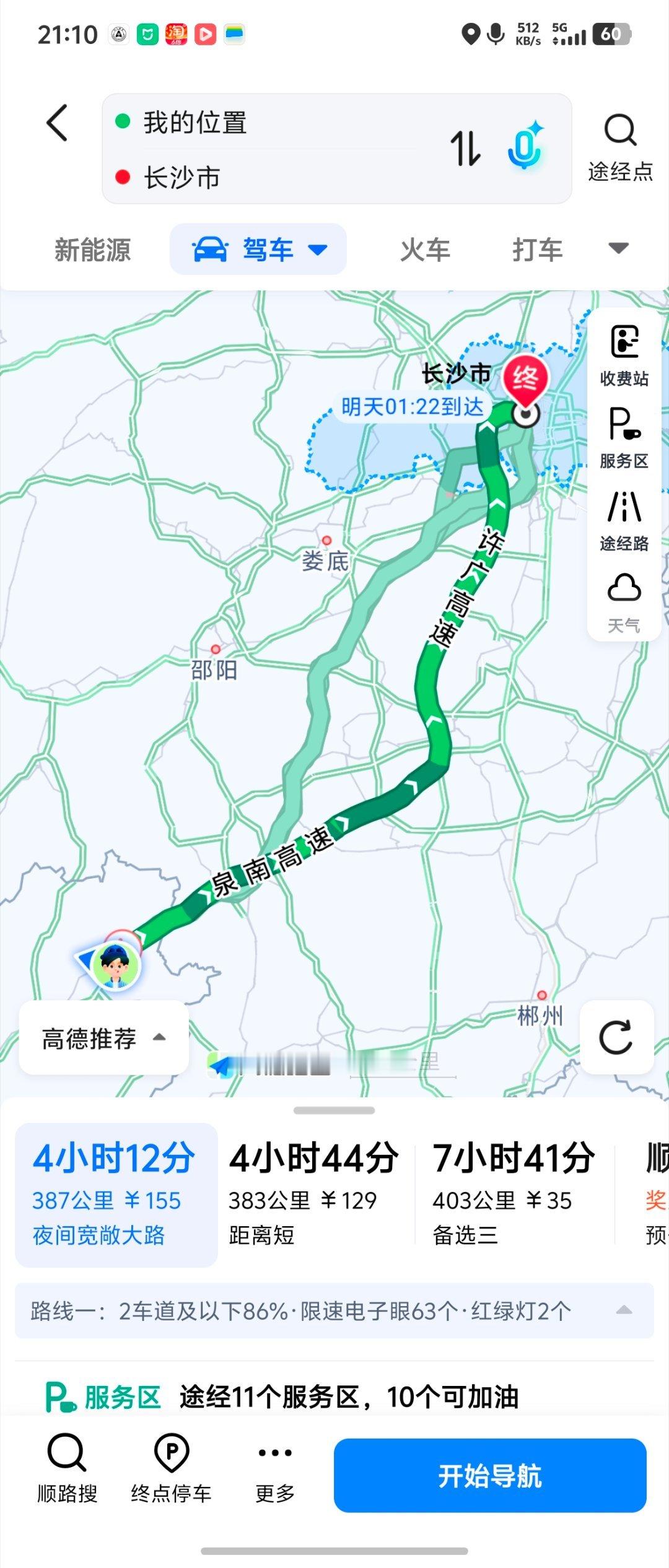Open 高德推荐 route preference selector
669x1568 pixels.
point(103,1039)
